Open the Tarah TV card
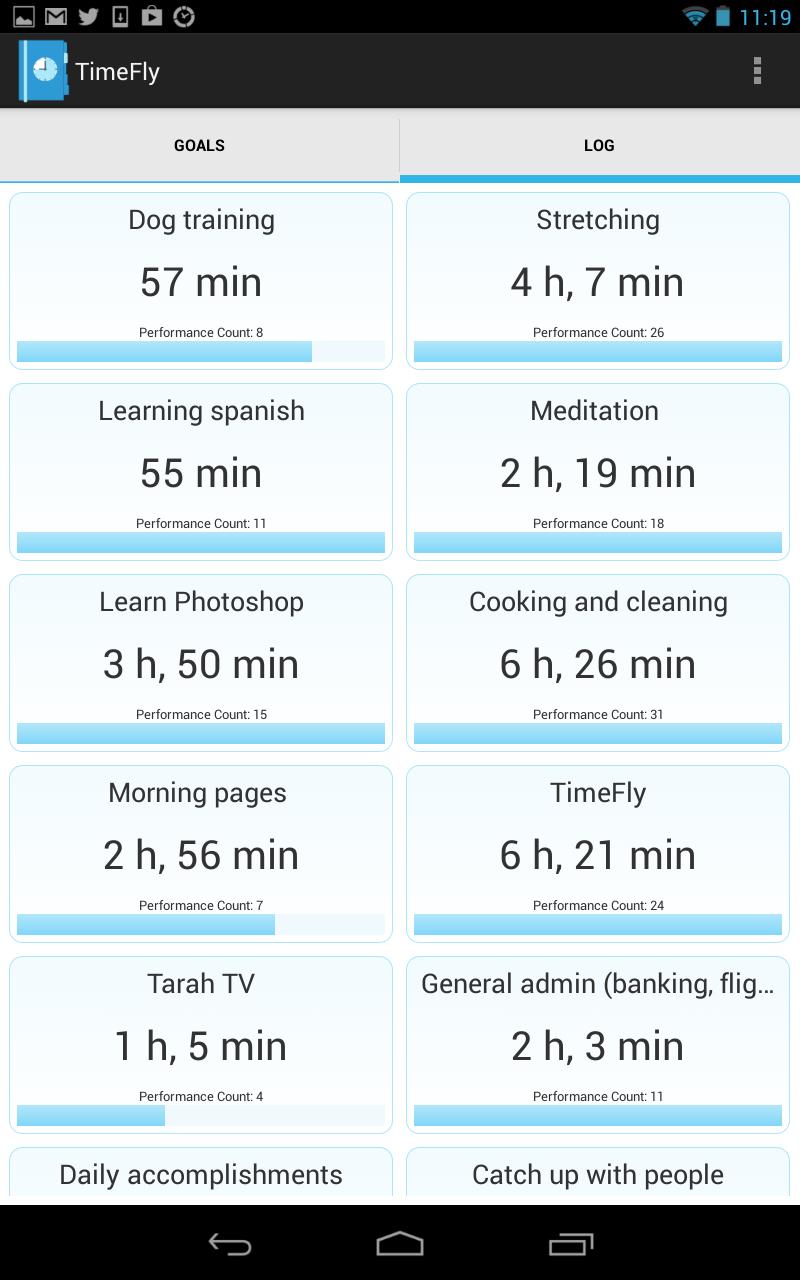The image size is (800, 1280). [x=201, y=1045]
